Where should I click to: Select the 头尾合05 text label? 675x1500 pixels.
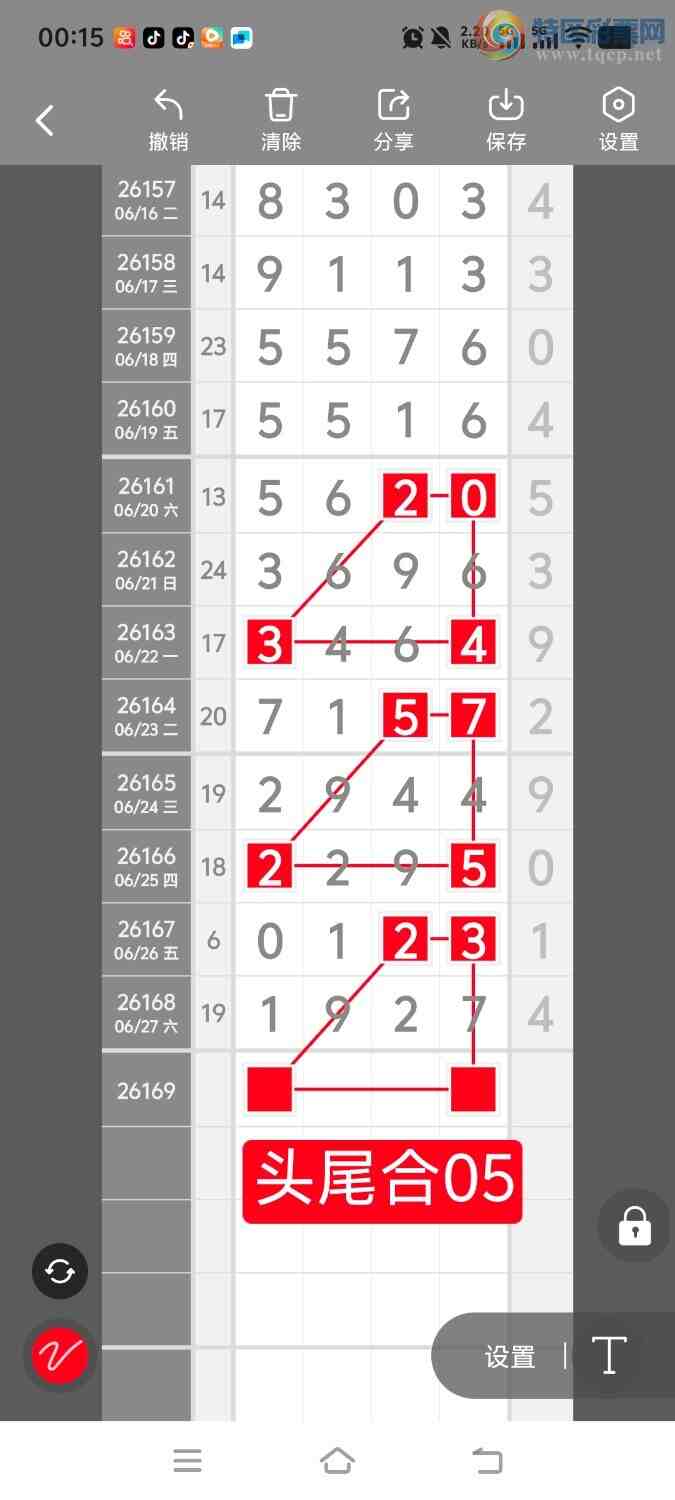[x=383, y=1181]
